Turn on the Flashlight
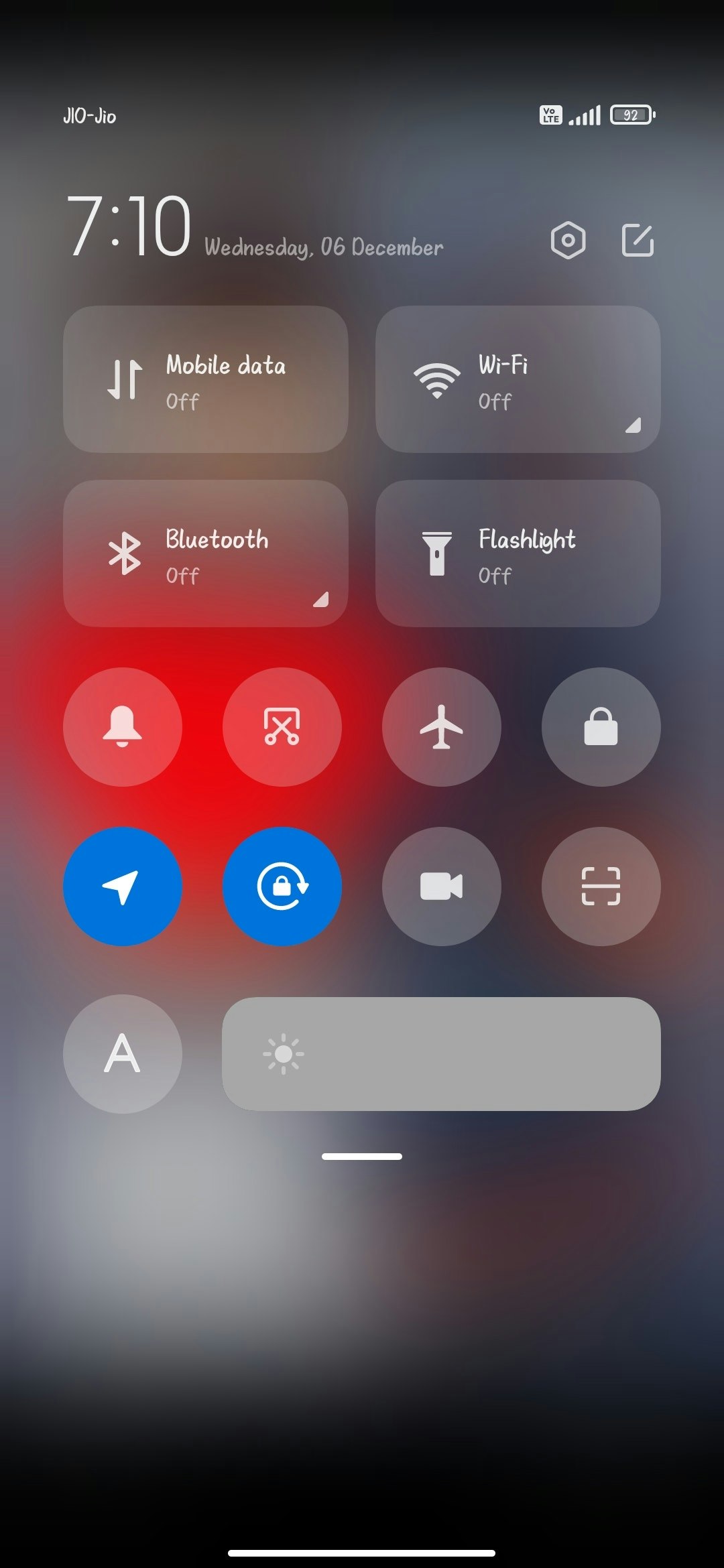Screen dimensions: 724x1568 click(518, 553)
